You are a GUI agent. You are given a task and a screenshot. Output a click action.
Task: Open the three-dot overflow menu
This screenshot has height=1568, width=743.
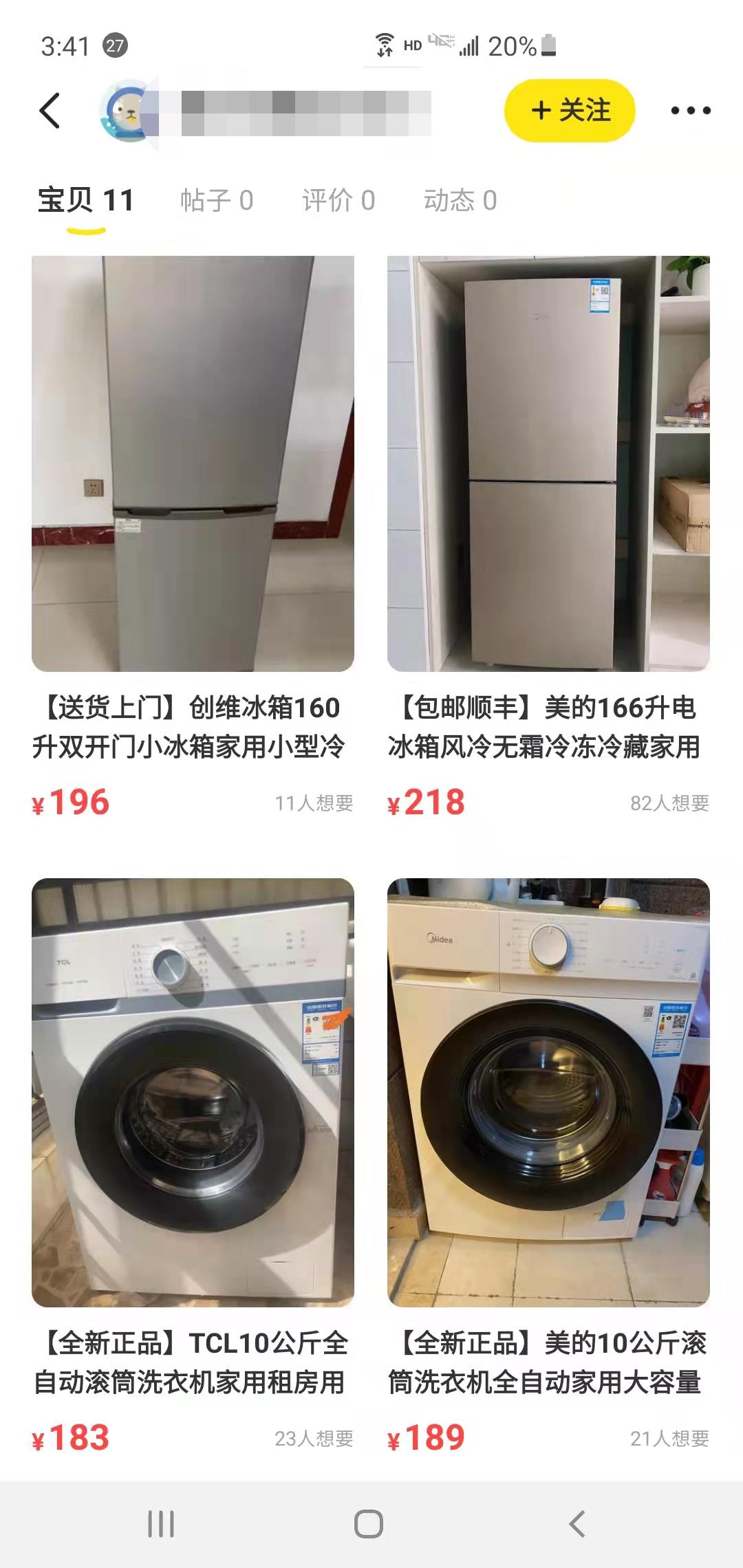(690, 111)
